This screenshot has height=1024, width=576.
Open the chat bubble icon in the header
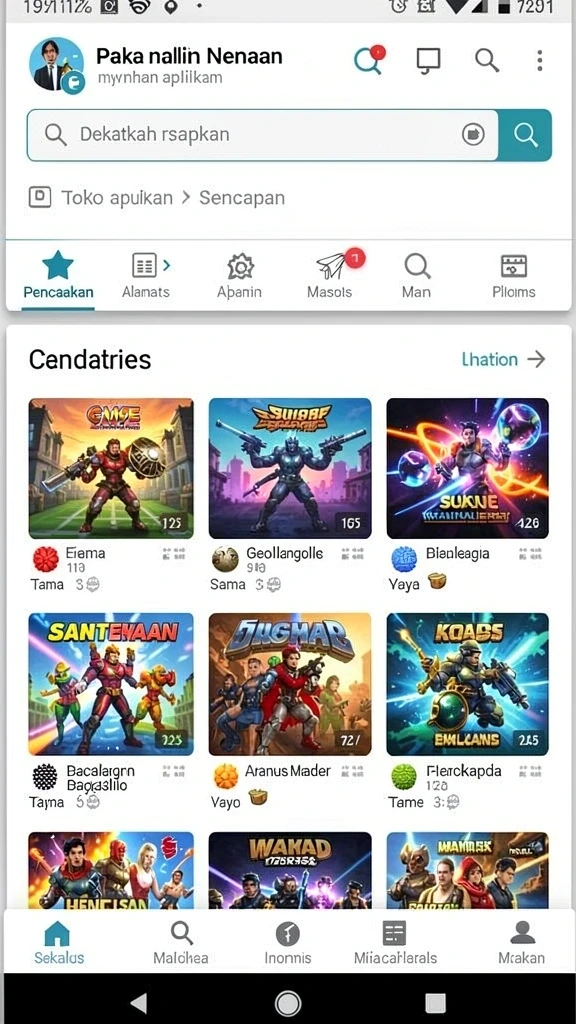[428, 60]
